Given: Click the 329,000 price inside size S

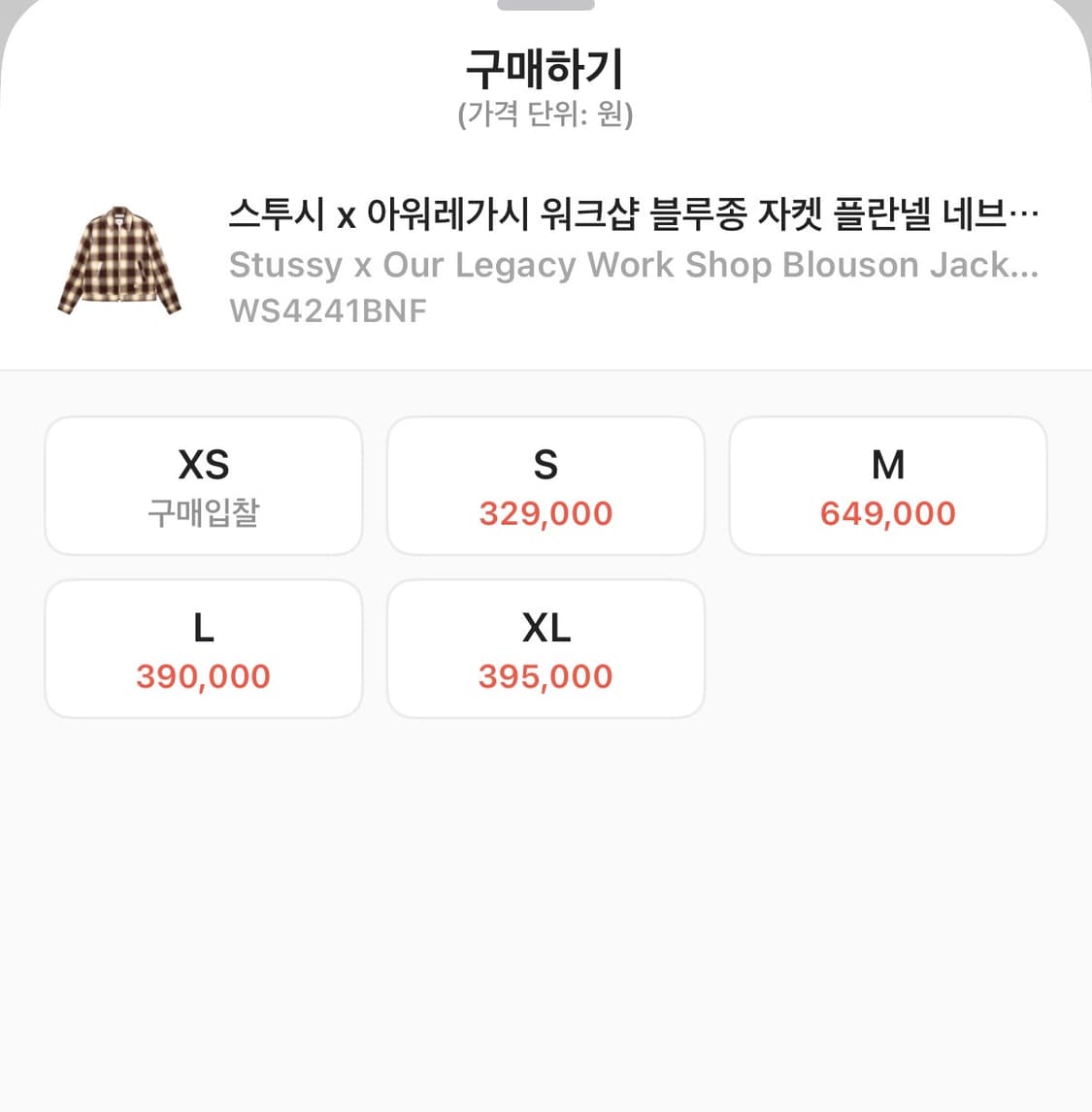Looking at the screenshot, I should 546,514.
